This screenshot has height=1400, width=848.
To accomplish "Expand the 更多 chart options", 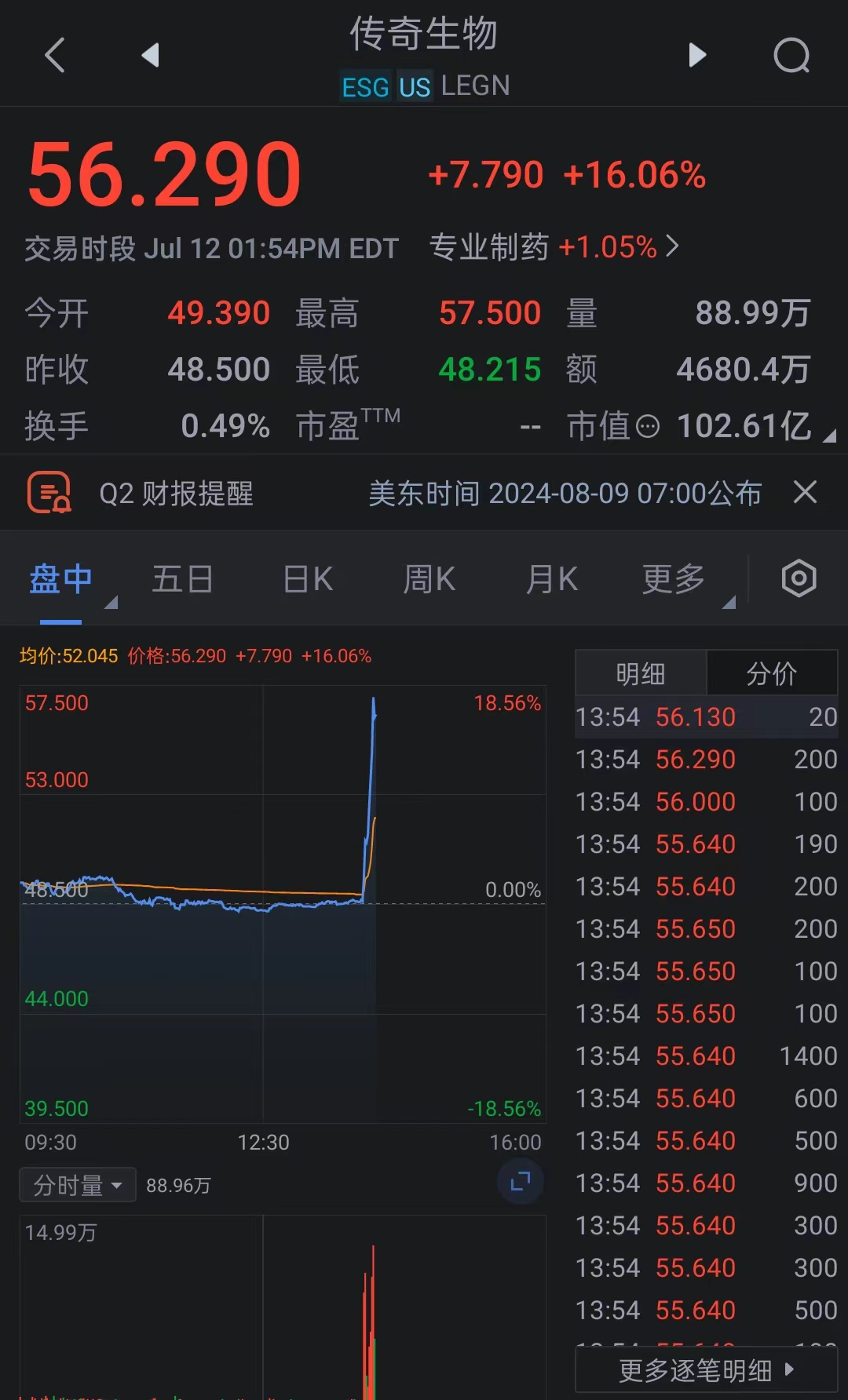I will pyautogui.click(x=674, y=580).
